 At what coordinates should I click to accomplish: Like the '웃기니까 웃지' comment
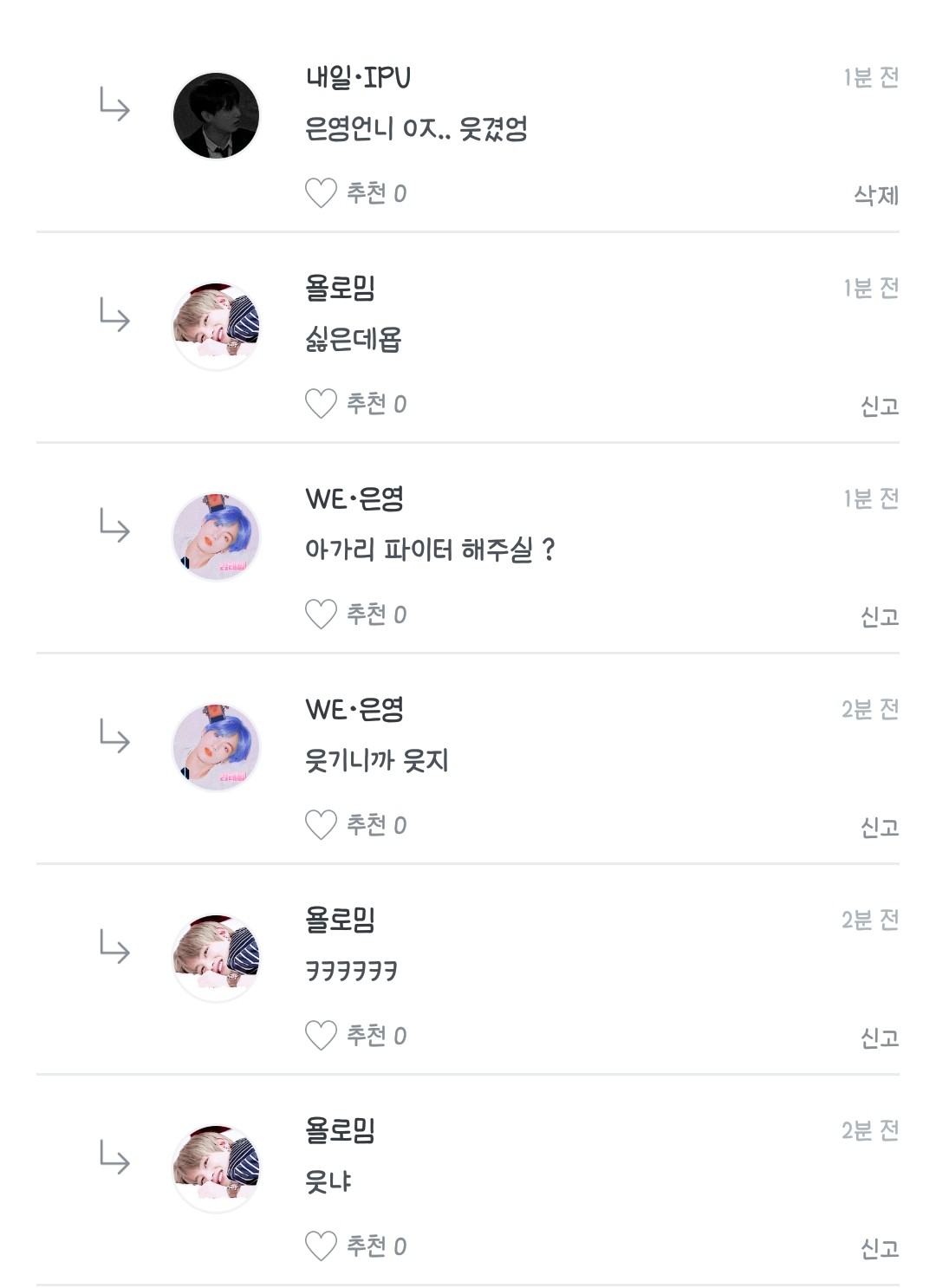pyautogui.click(x=321, y=824)
